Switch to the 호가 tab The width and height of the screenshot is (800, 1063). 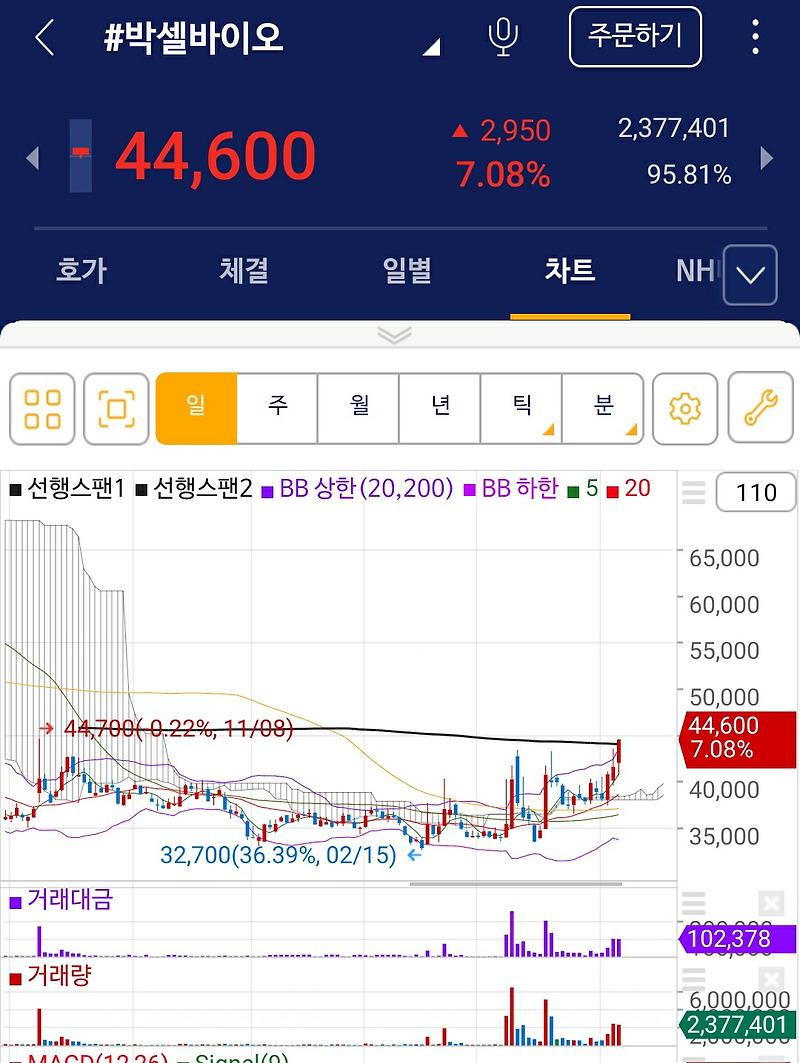(80, 270)
